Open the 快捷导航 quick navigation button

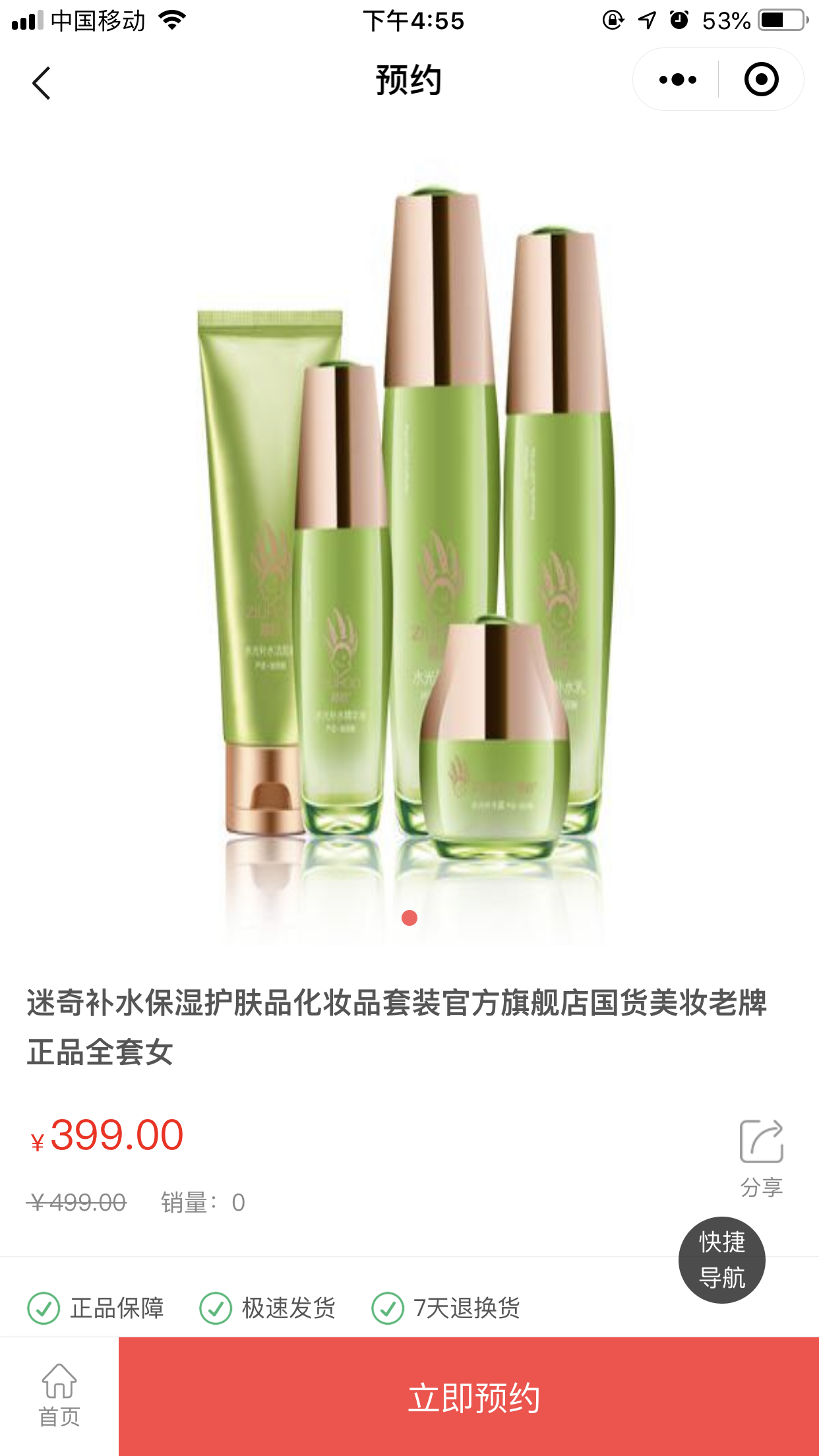pyautogui.click(x=721, y=1259)
